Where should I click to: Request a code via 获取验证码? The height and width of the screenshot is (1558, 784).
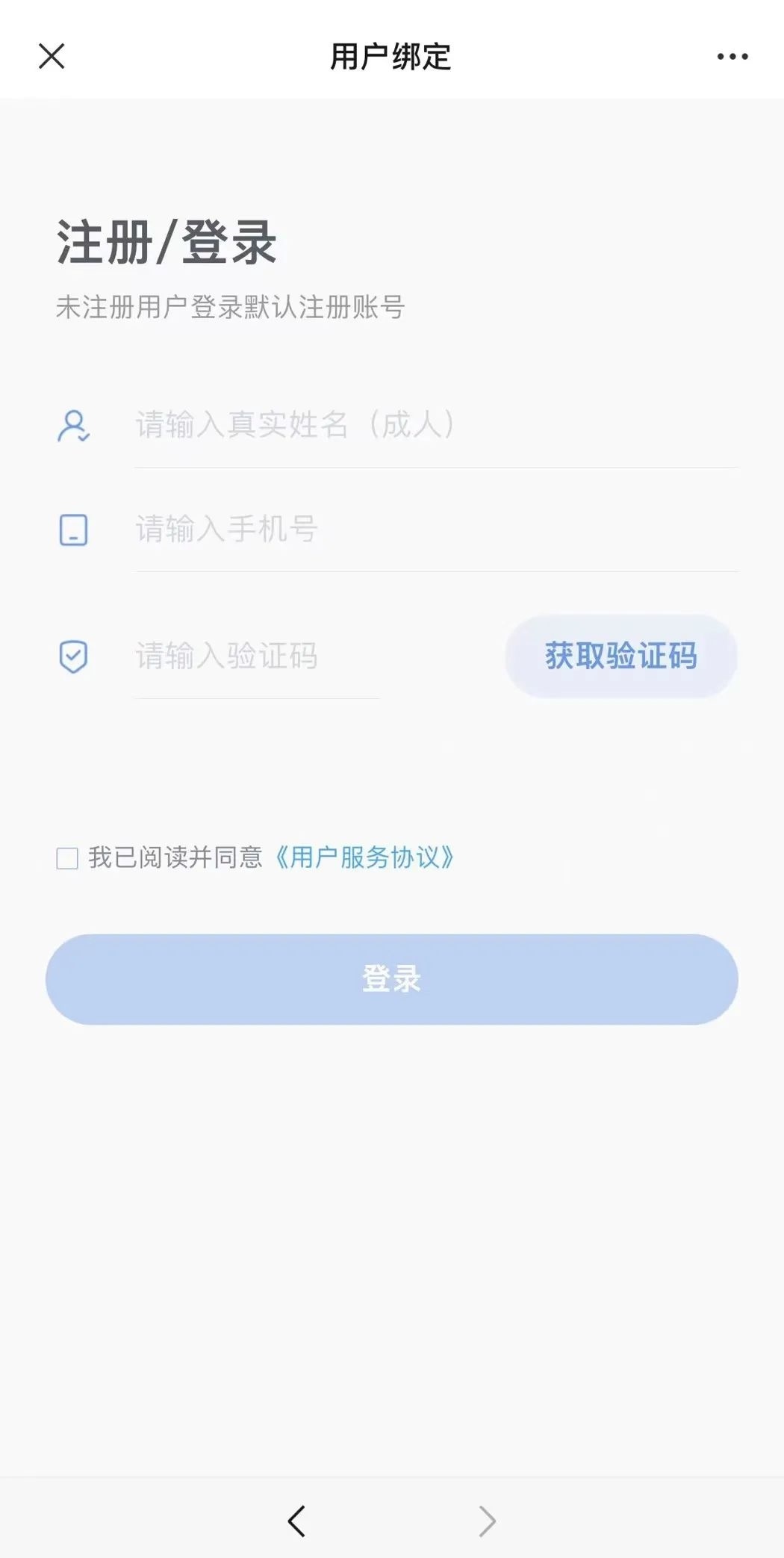[x=621, y=656]
